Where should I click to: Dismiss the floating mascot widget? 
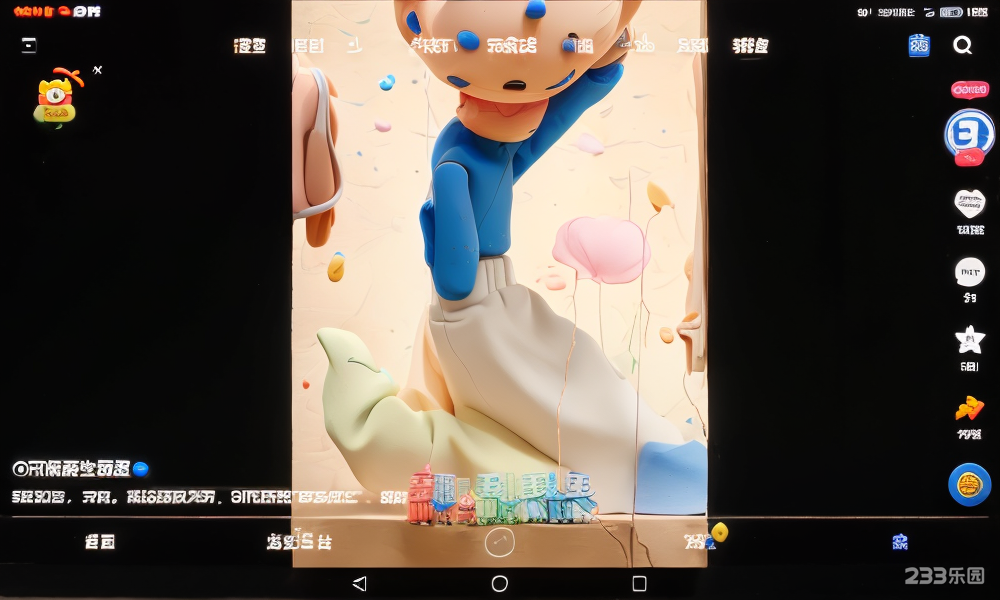[x=97, y=70]
